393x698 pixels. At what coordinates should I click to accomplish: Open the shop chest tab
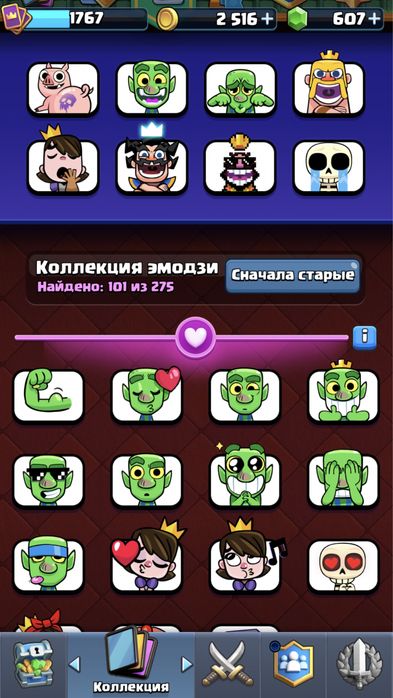point(33,665)
